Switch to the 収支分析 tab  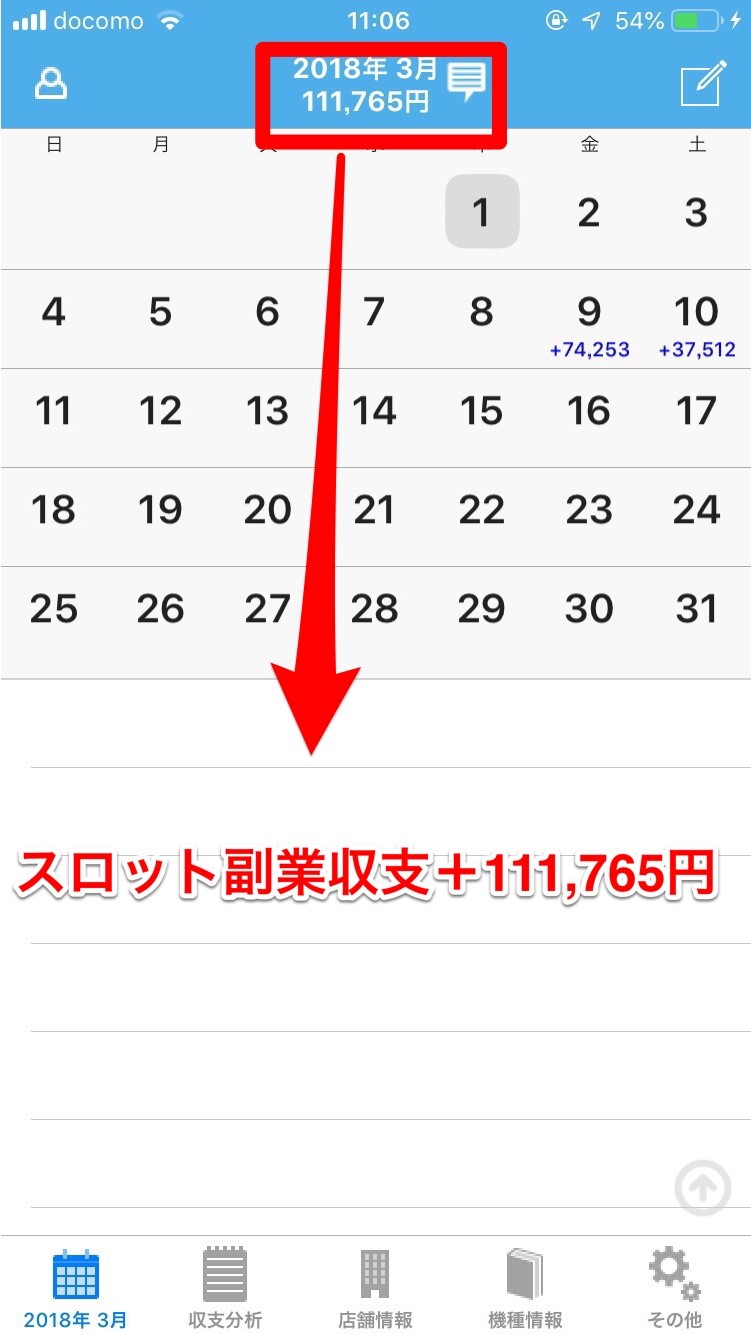pyautogui.click(x=225, y=1289)
